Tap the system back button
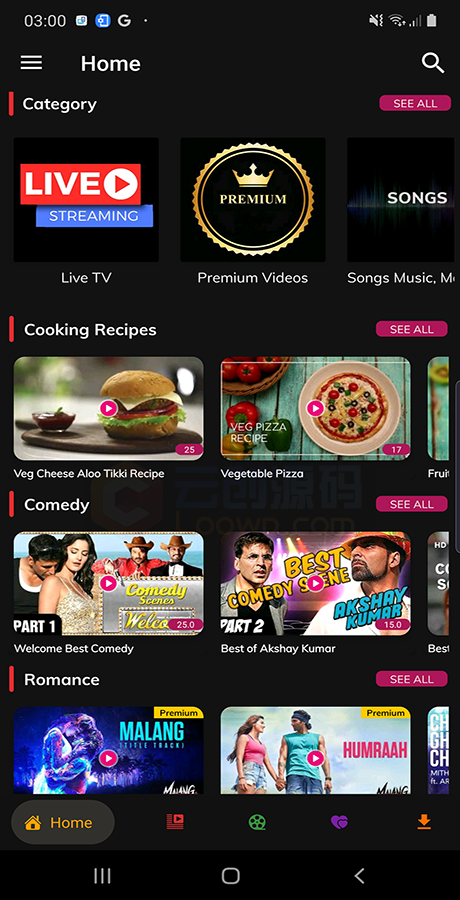 coord(360,875)
